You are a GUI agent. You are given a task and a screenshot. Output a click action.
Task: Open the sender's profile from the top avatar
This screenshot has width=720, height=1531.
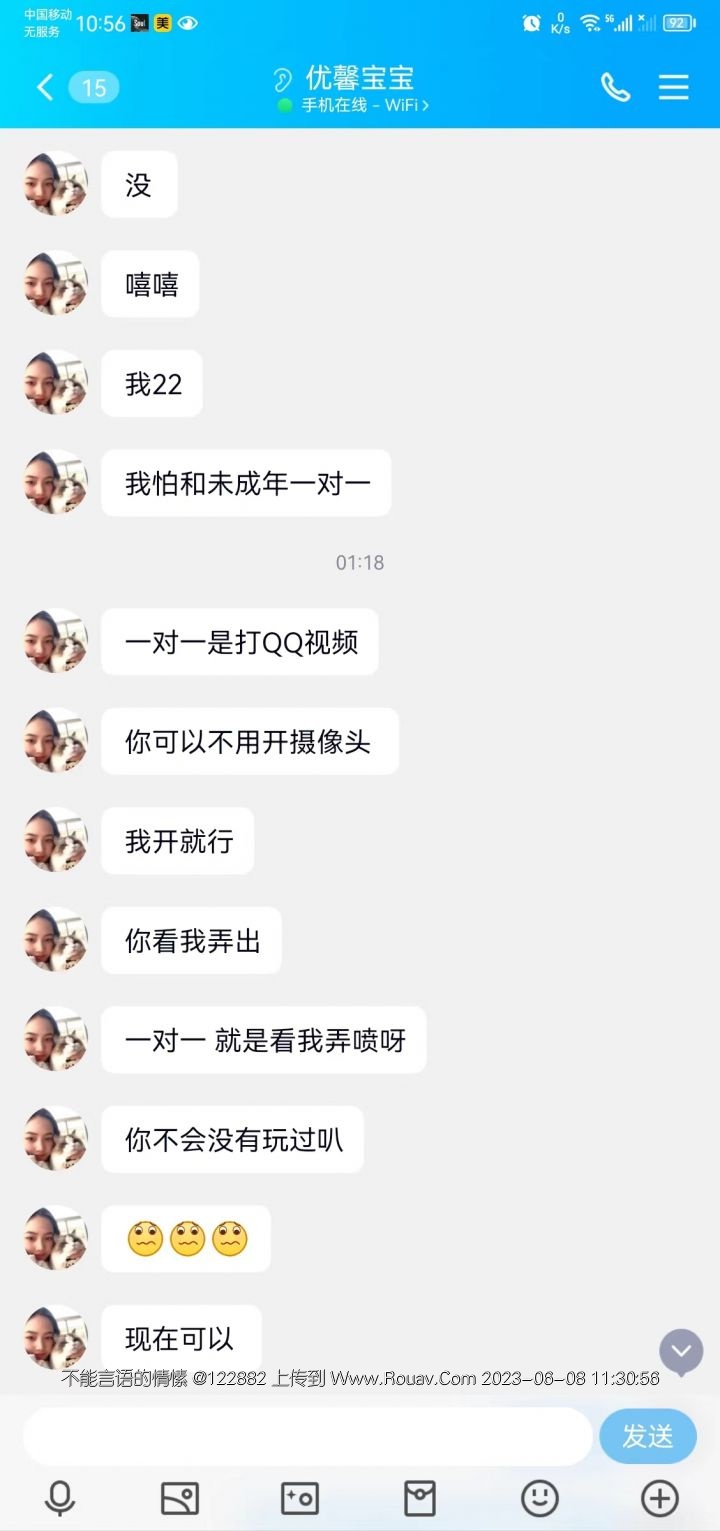pos(56,184)
